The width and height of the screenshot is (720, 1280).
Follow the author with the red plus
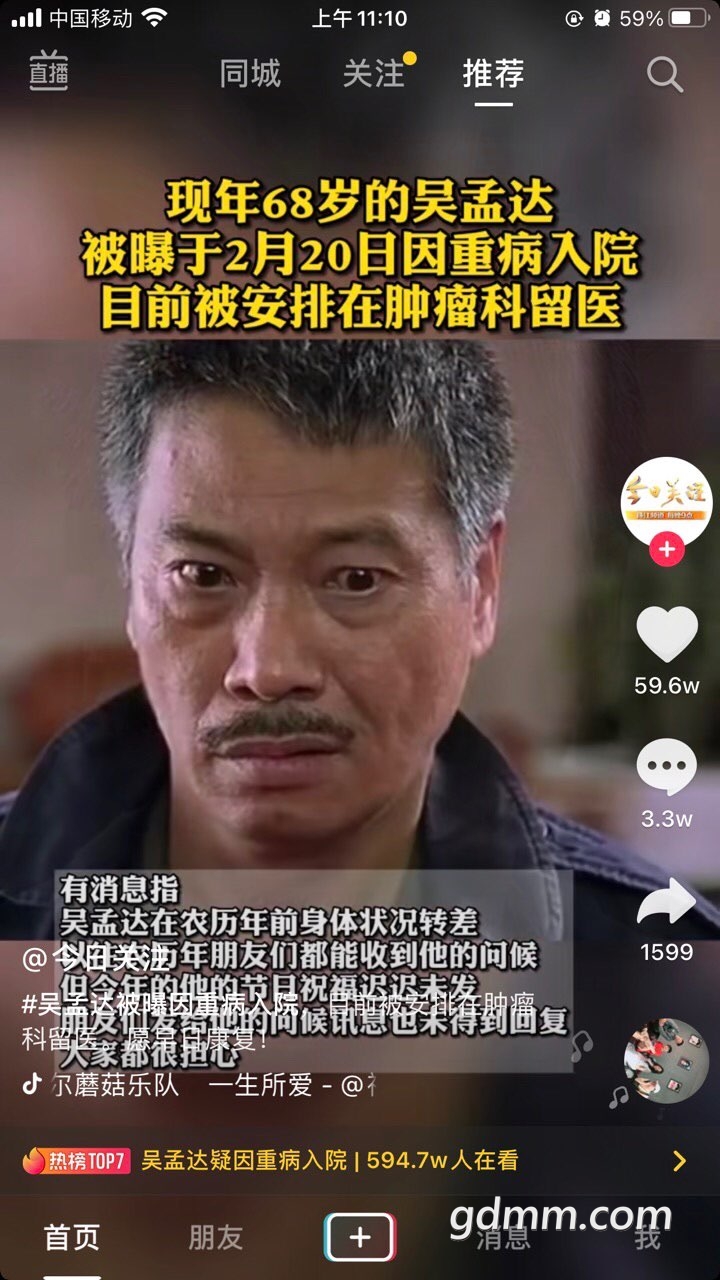click(x=667, y=549)
